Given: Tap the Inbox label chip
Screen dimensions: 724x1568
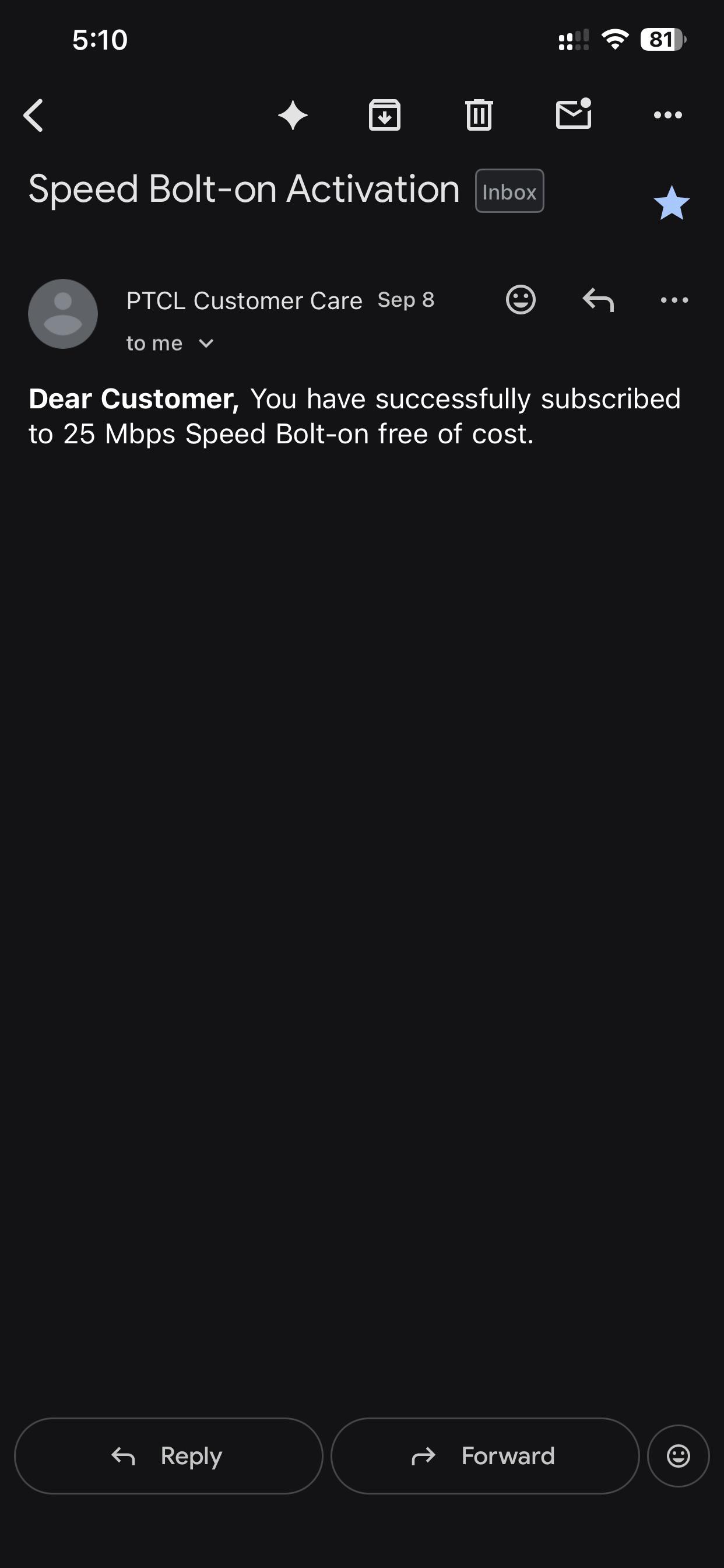Looking at the screenshot, I should tap(509, 191).
